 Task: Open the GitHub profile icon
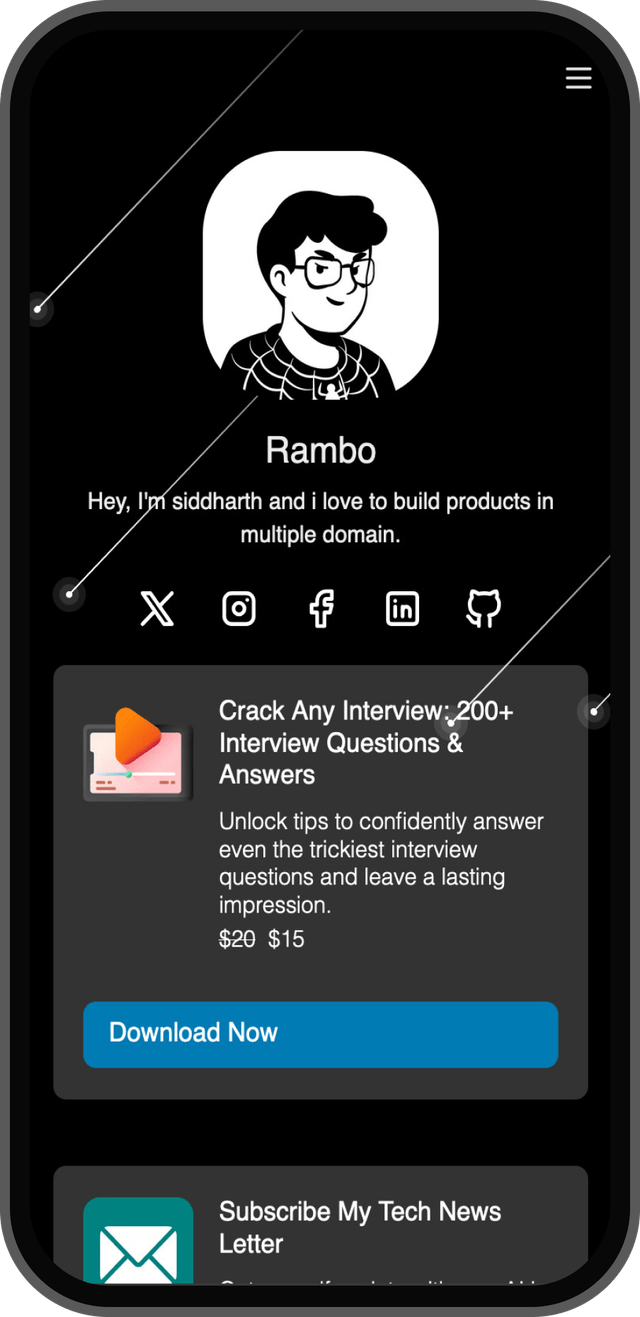tap(484, 608)
